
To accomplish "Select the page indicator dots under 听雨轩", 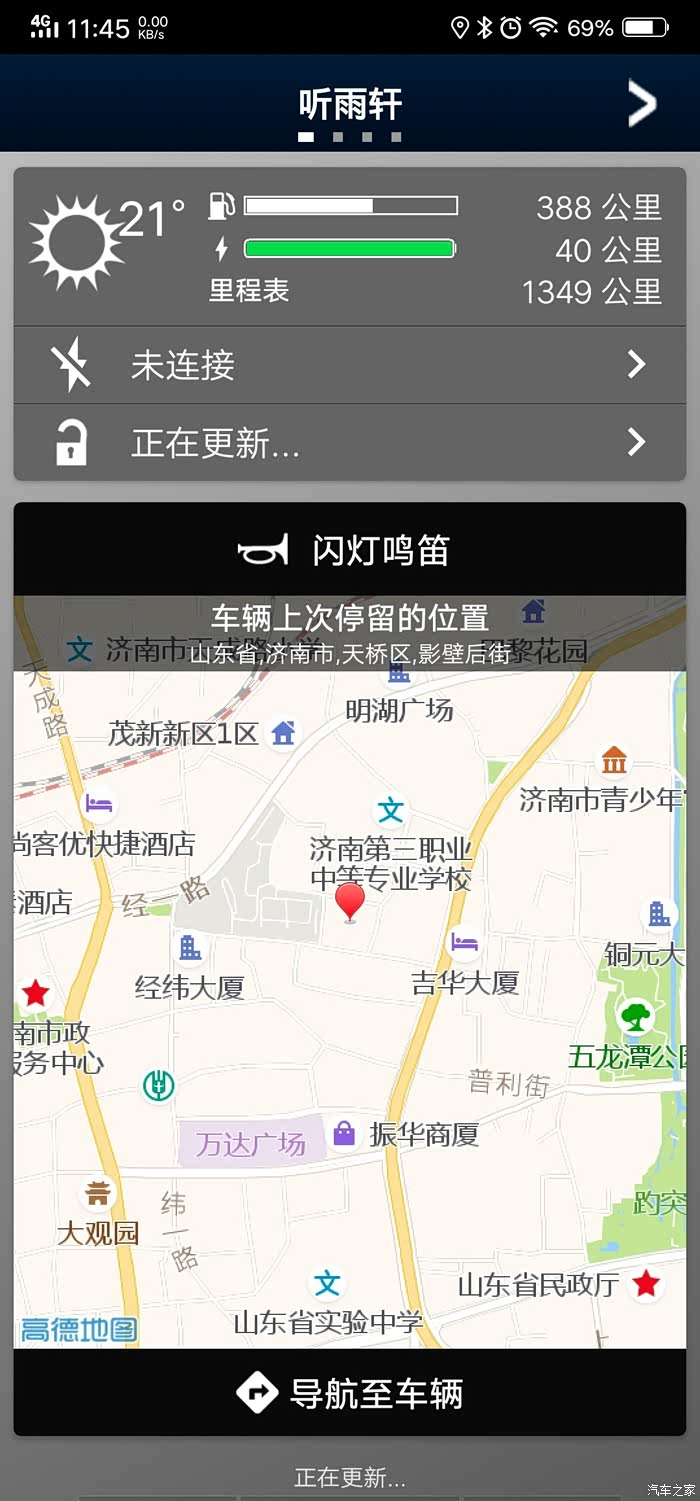I will point(350,137).
